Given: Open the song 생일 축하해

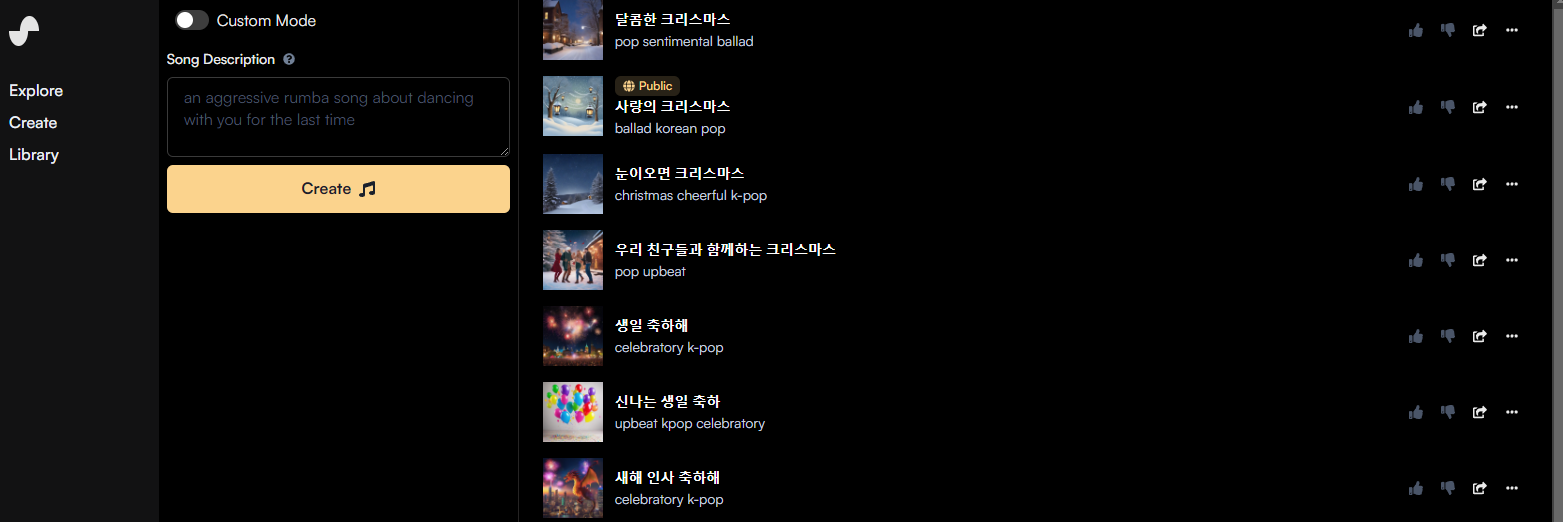Looking at the screenshot, I should pos(651,325).
